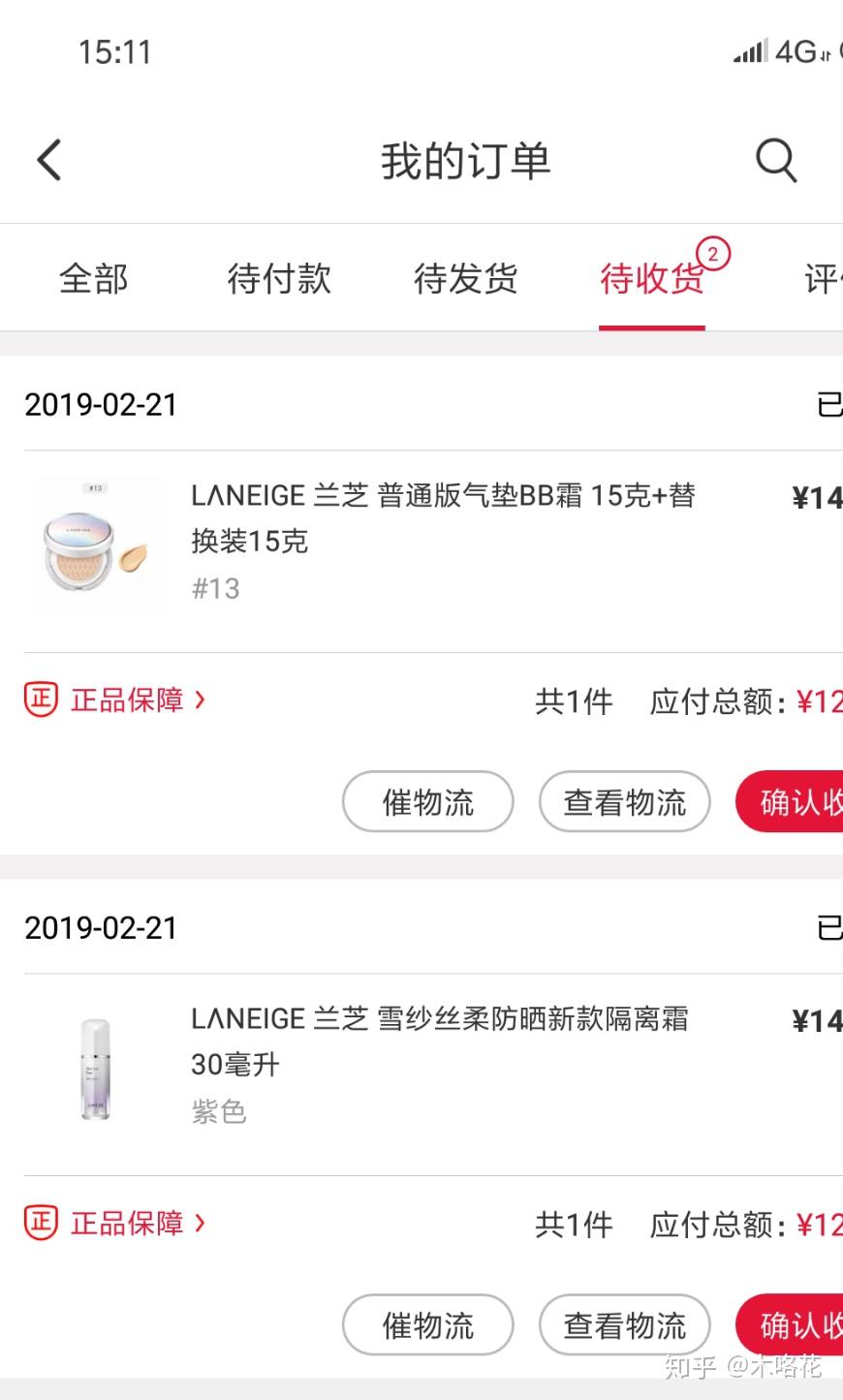The height and width of the screenshot is (1400, 843).
Task: Confirm receipt of the 隔离霜 order
Action: point(793,1325)
